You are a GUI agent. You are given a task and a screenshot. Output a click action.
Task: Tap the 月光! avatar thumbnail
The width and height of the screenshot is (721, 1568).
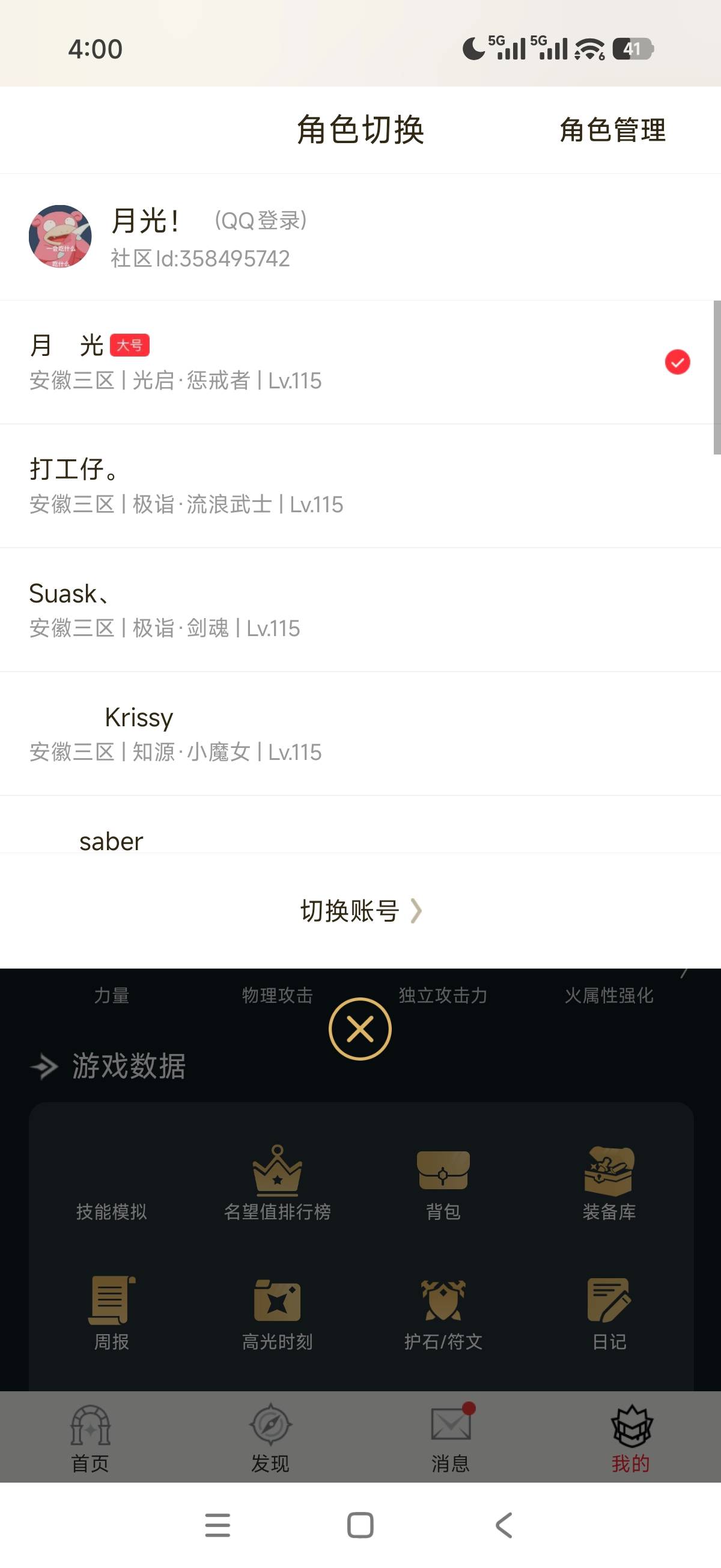coord(64,239)
